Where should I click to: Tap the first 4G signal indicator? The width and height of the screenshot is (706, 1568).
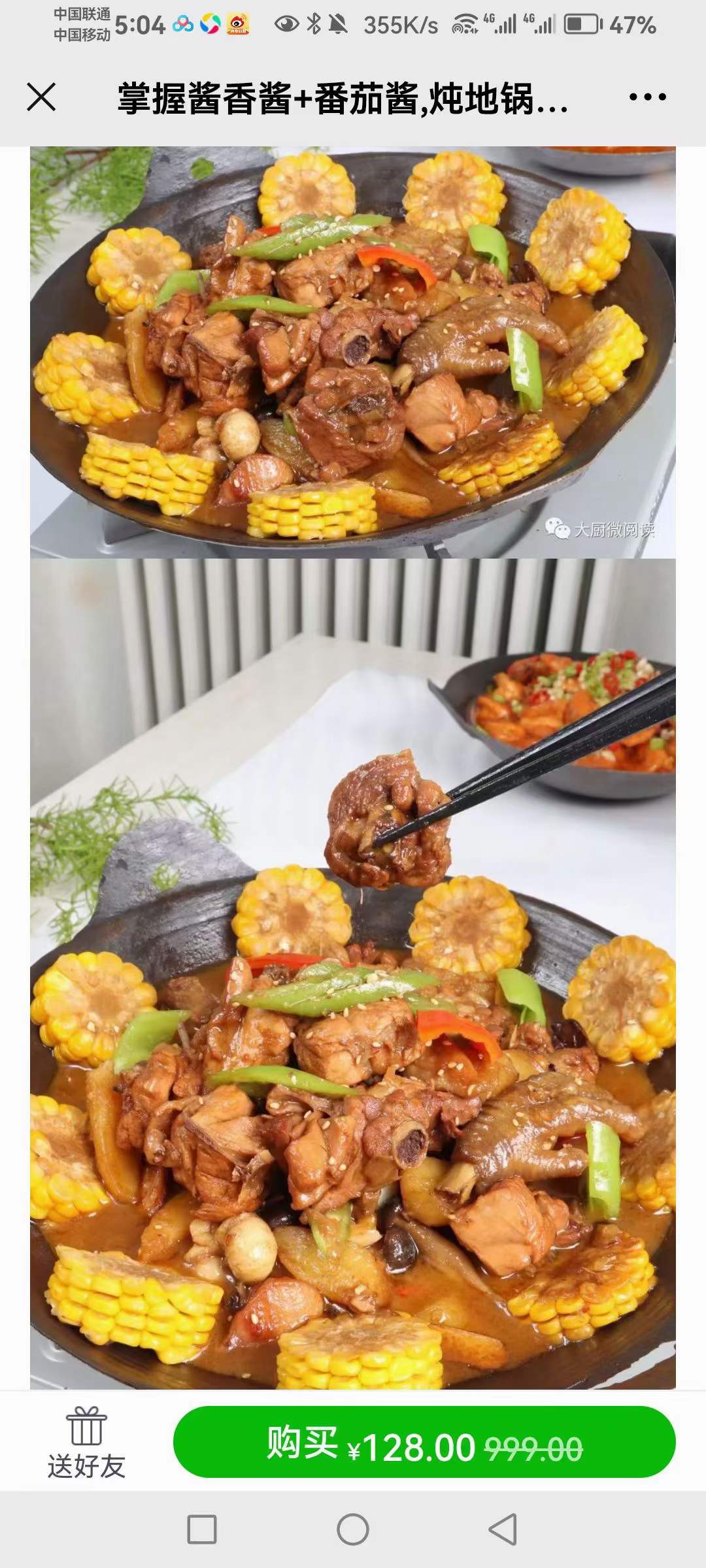point(501,25)
